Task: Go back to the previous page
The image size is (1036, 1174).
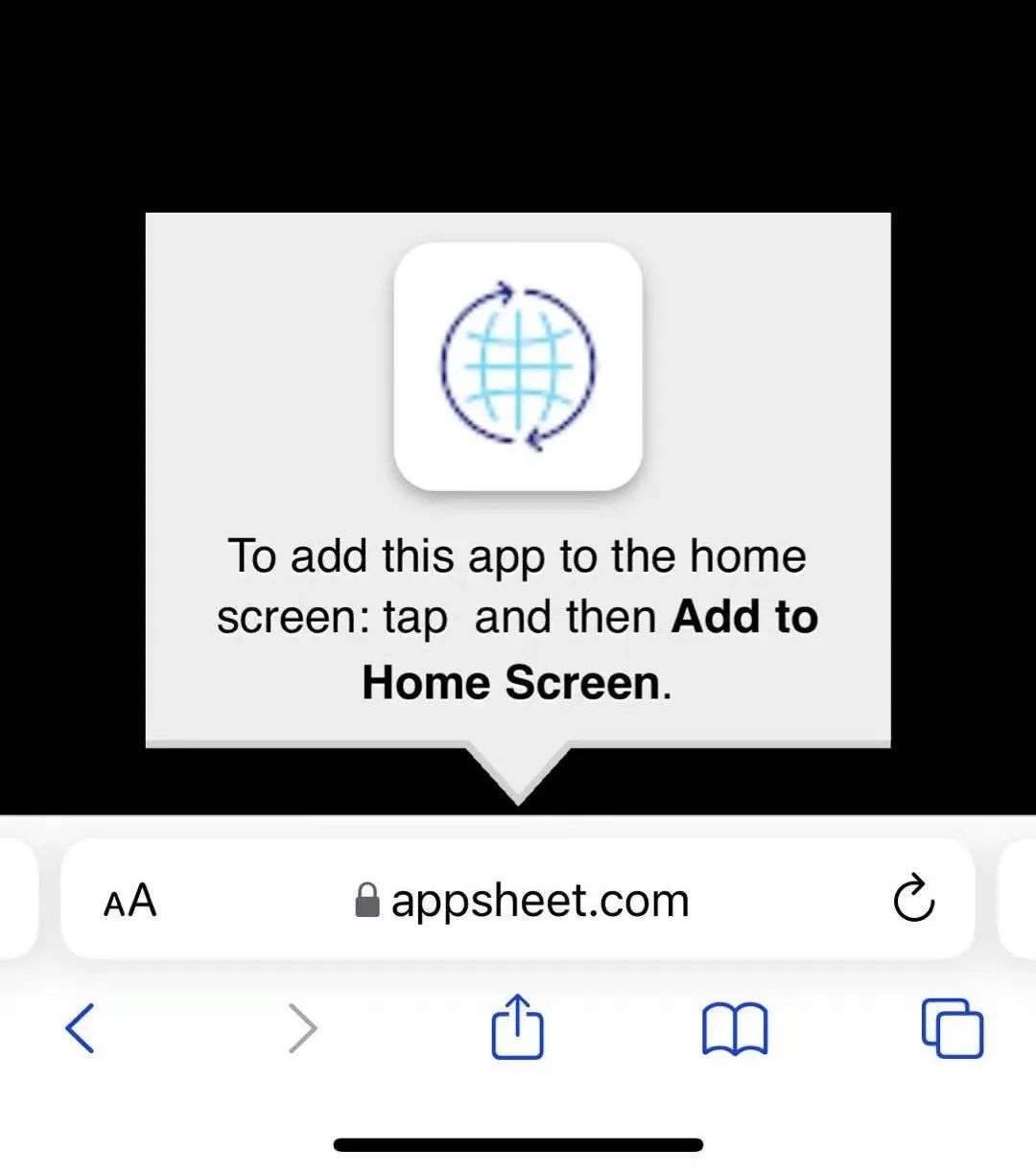Action: pyautogui.click(x=81, y=1028)
